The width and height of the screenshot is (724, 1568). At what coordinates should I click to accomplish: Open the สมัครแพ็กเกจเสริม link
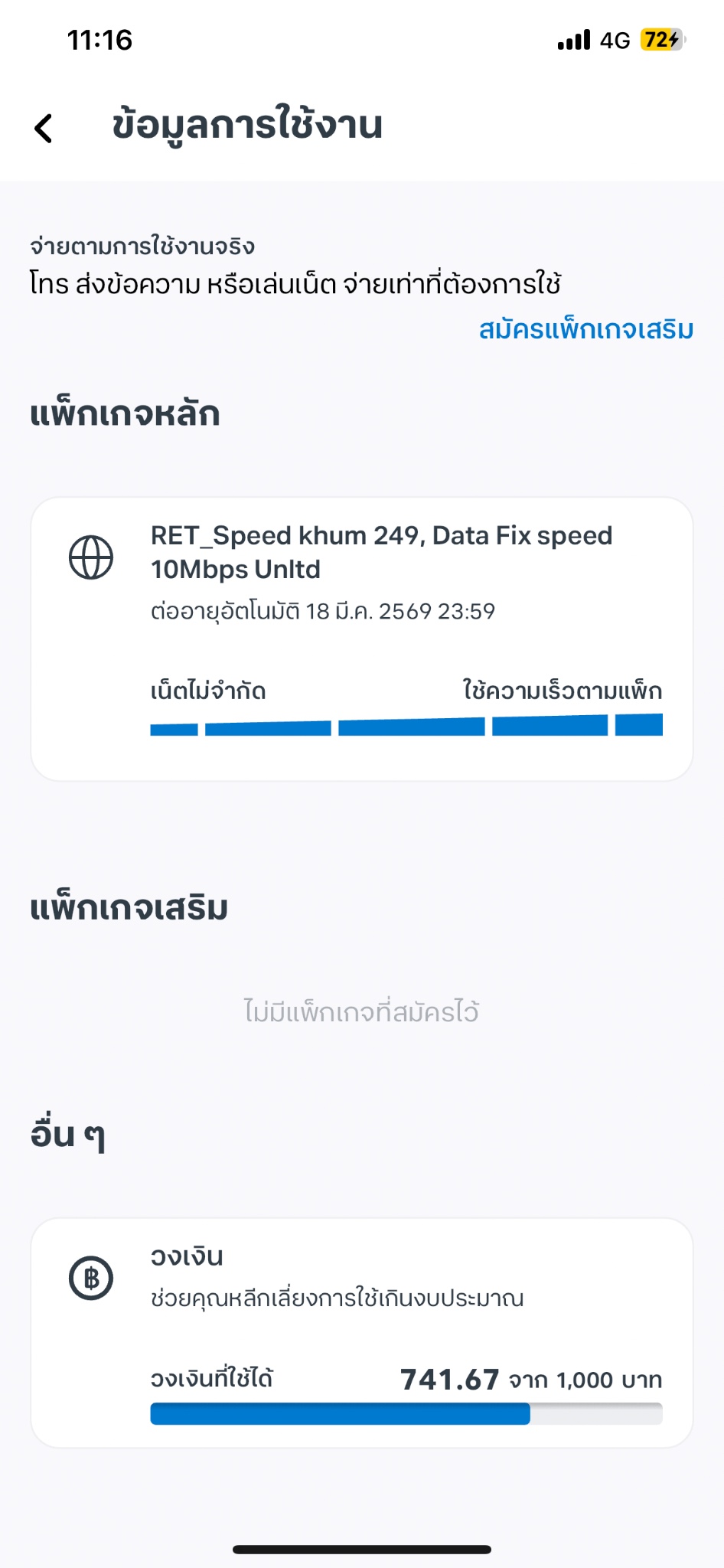click(x=585, y=329)
